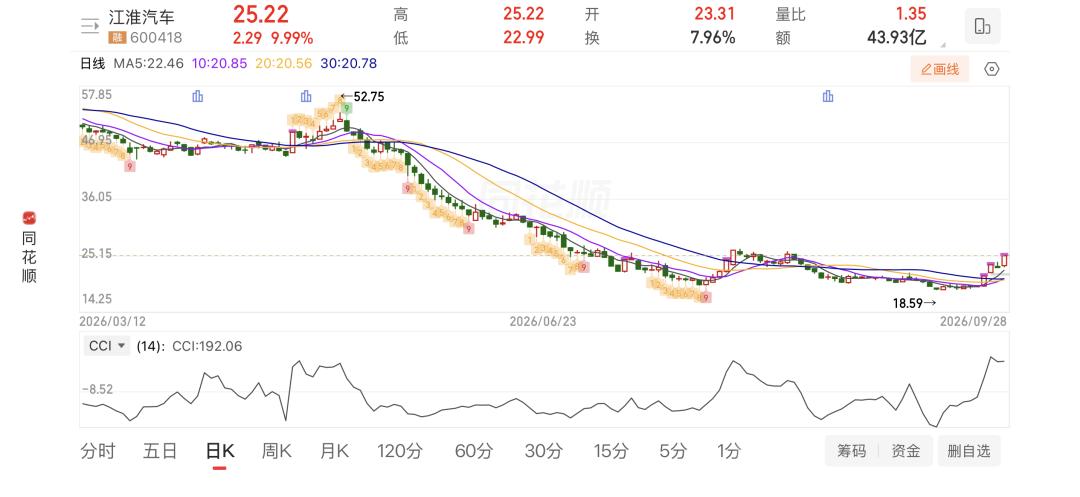Show the 120分 chart
Viewport: 1080px width, 497px height.
click(x=400, y=452)
